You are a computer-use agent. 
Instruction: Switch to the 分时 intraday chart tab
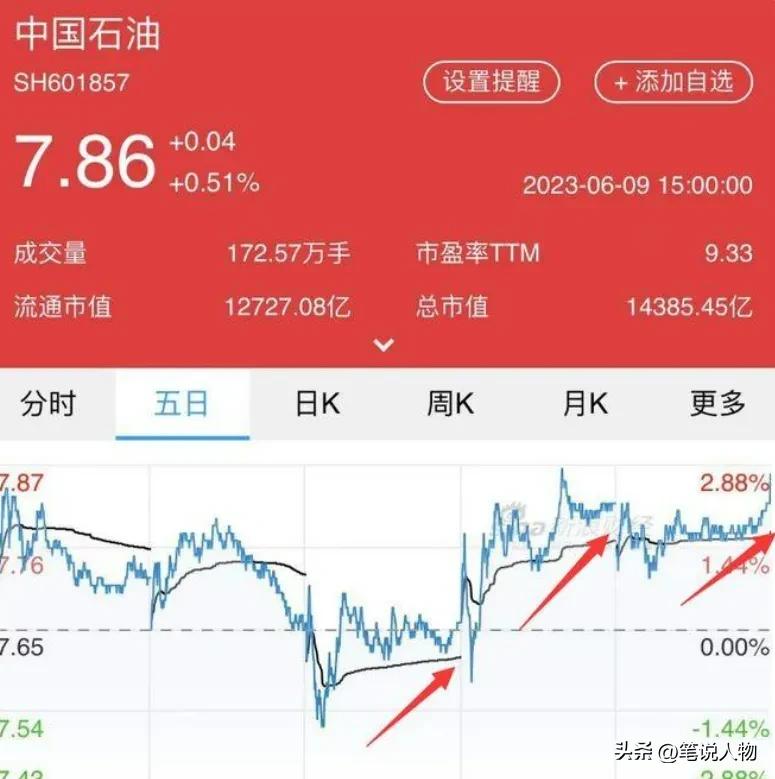[46, 404]
